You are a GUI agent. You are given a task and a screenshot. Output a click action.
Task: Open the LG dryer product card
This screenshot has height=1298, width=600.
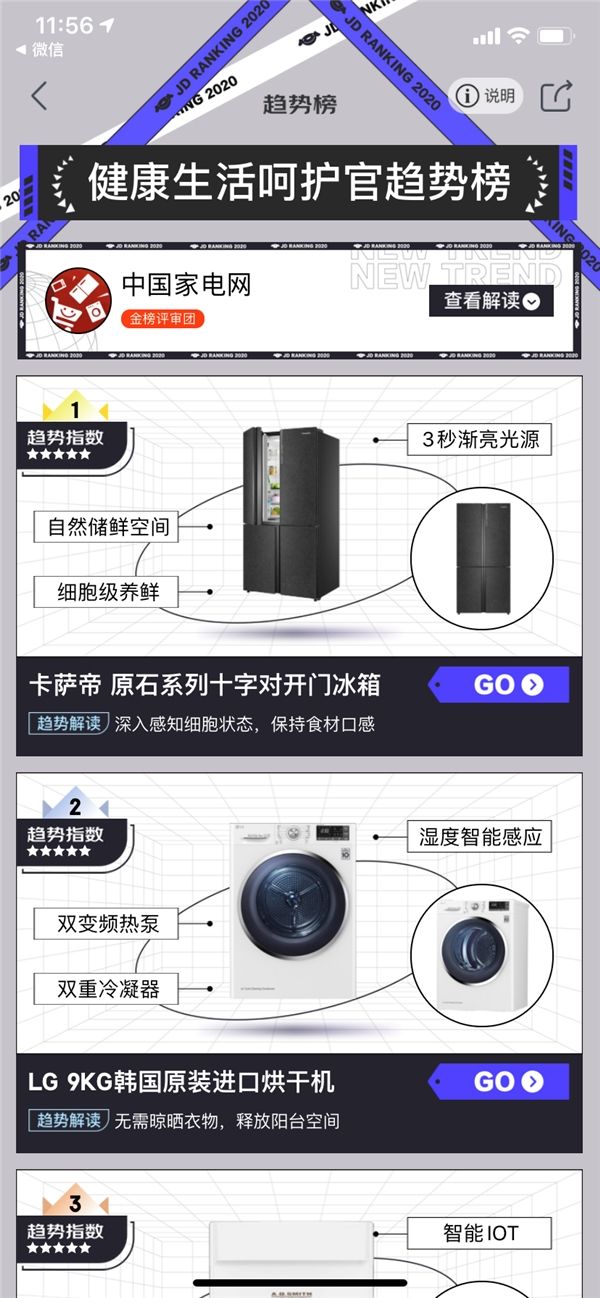click(x=300, y=930)
